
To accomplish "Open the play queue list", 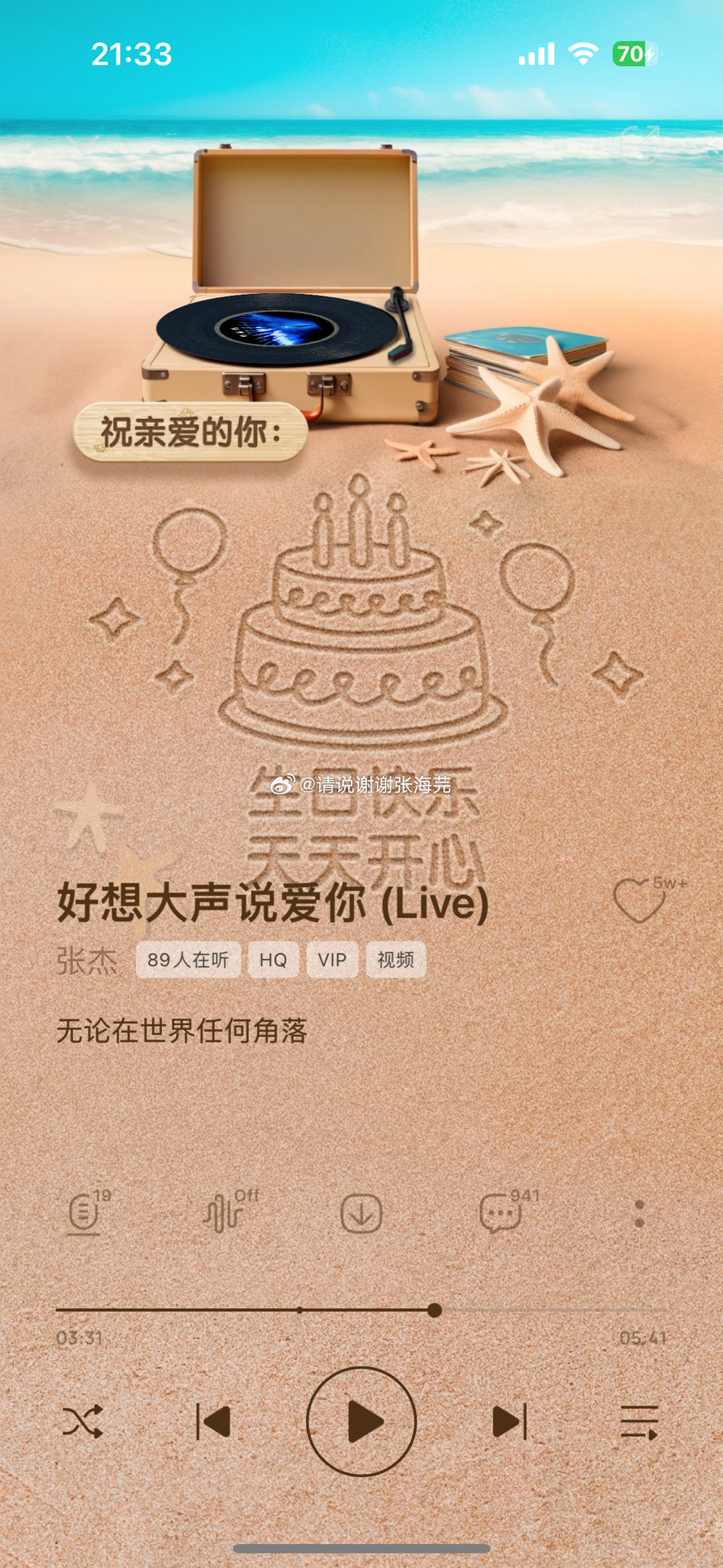I will 639,1421.
